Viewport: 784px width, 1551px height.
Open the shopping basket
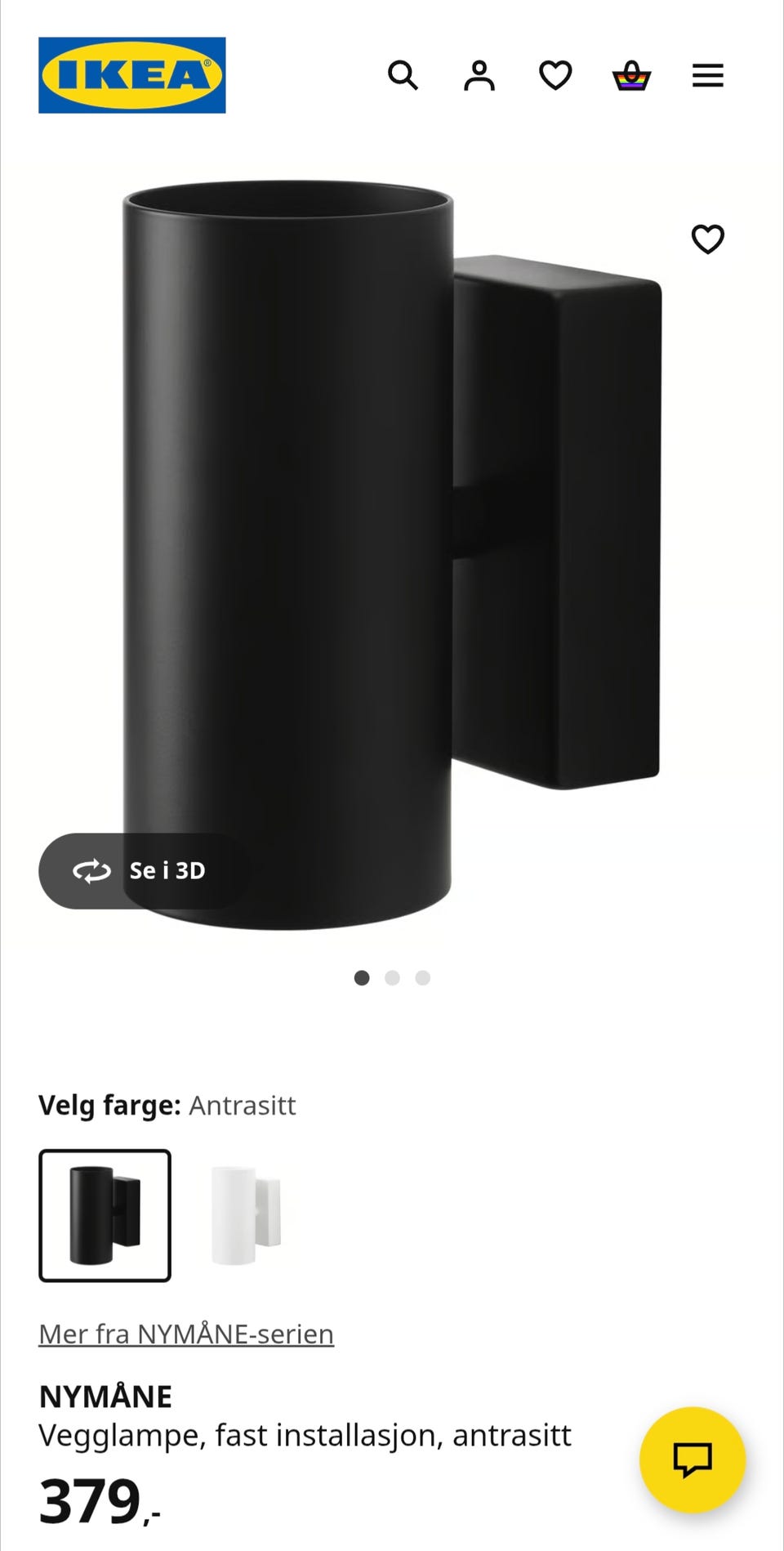[631, 75]
